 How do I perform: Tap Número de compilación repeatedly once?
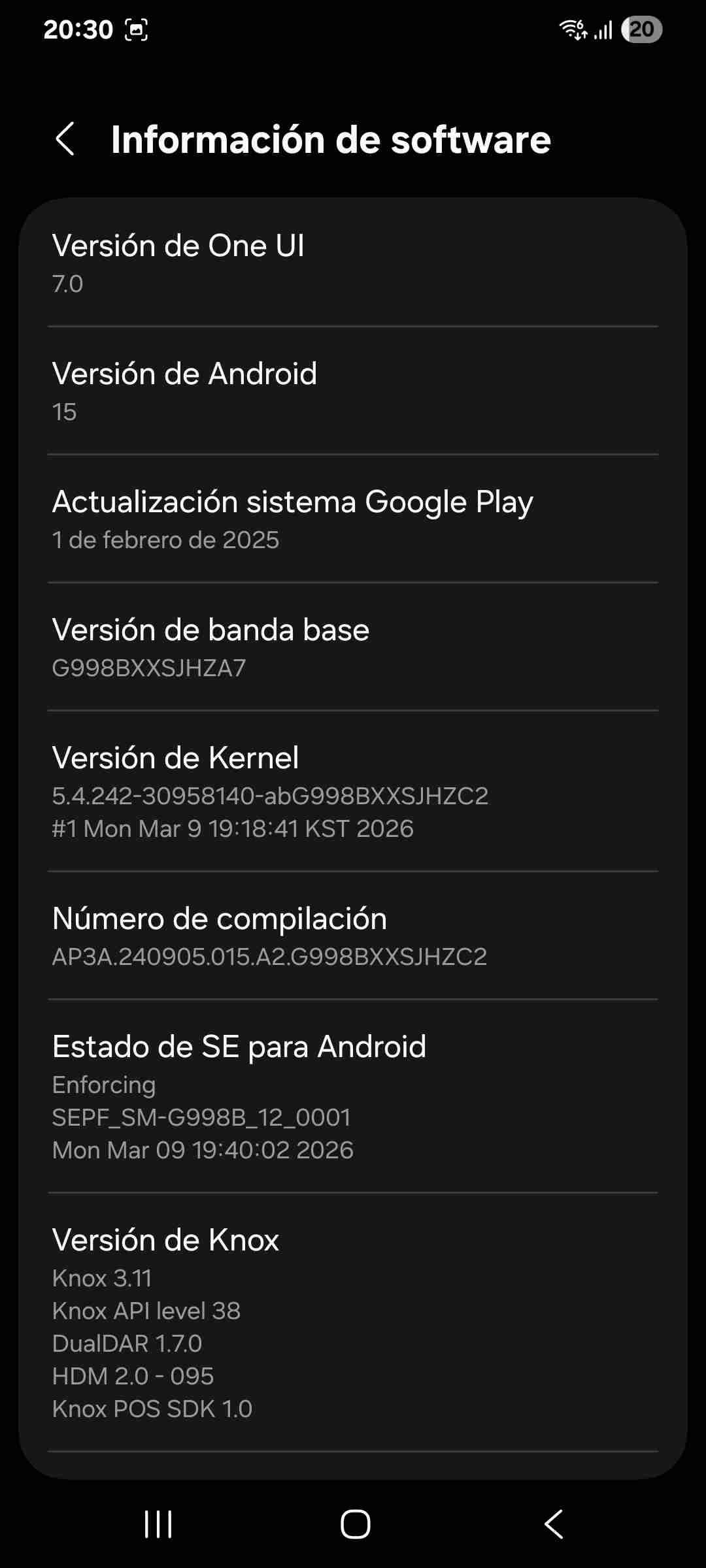[x=353, y=934]
